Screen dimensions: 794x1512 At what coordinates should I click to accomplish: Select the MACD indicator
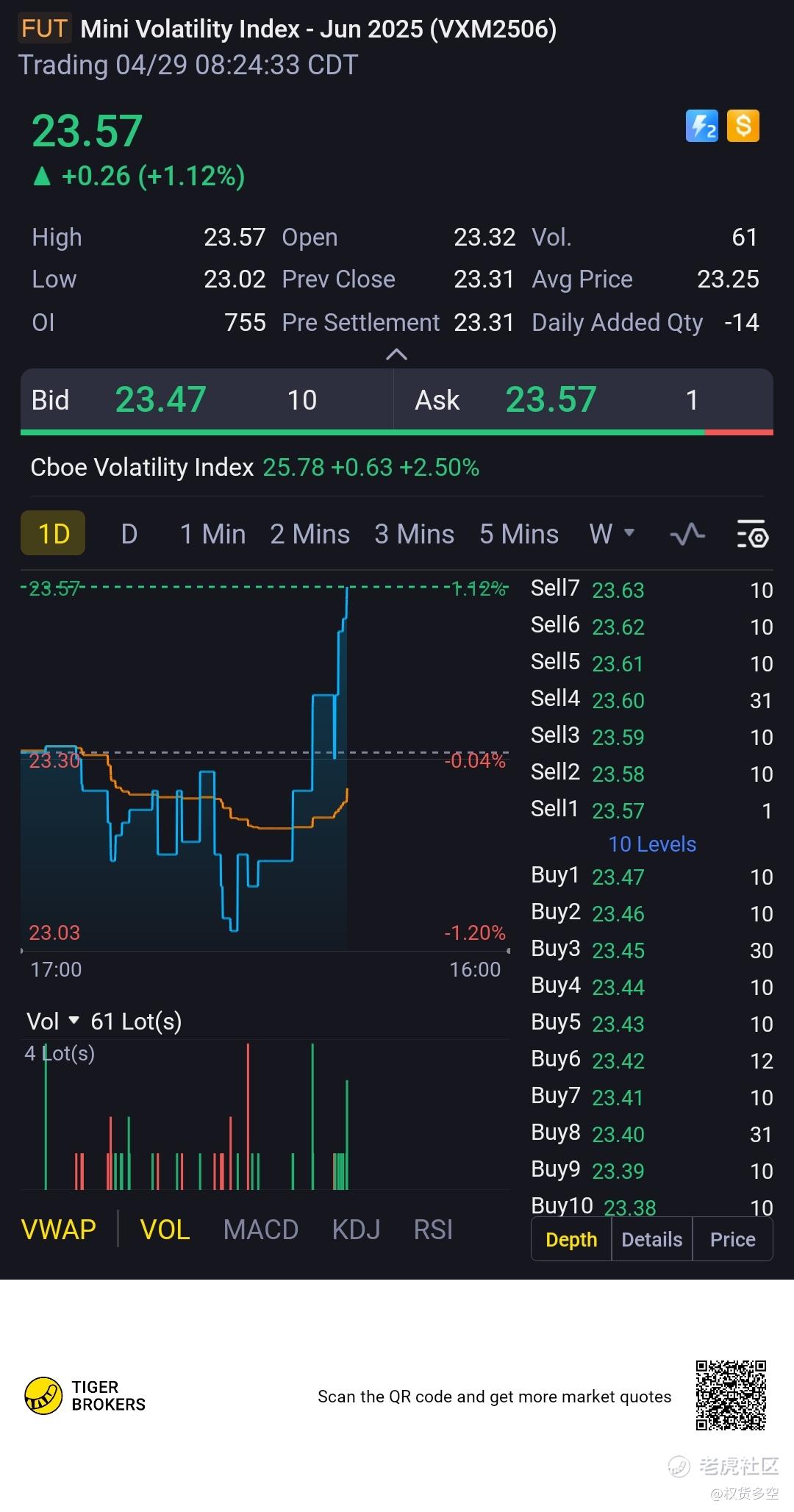(x=261, y=1230)
